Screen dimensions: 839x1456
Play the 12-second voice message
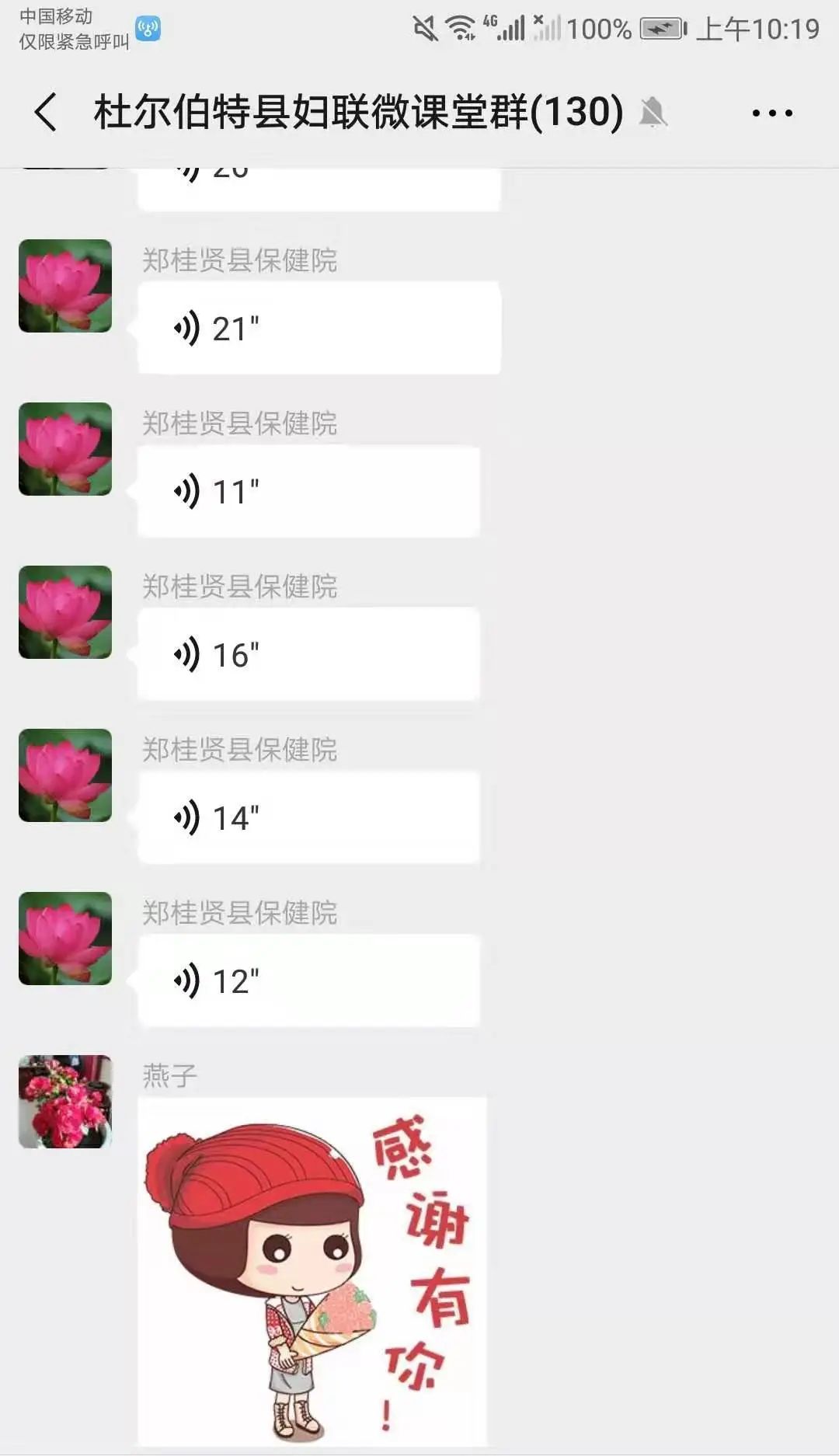click(x=308, y=981)
